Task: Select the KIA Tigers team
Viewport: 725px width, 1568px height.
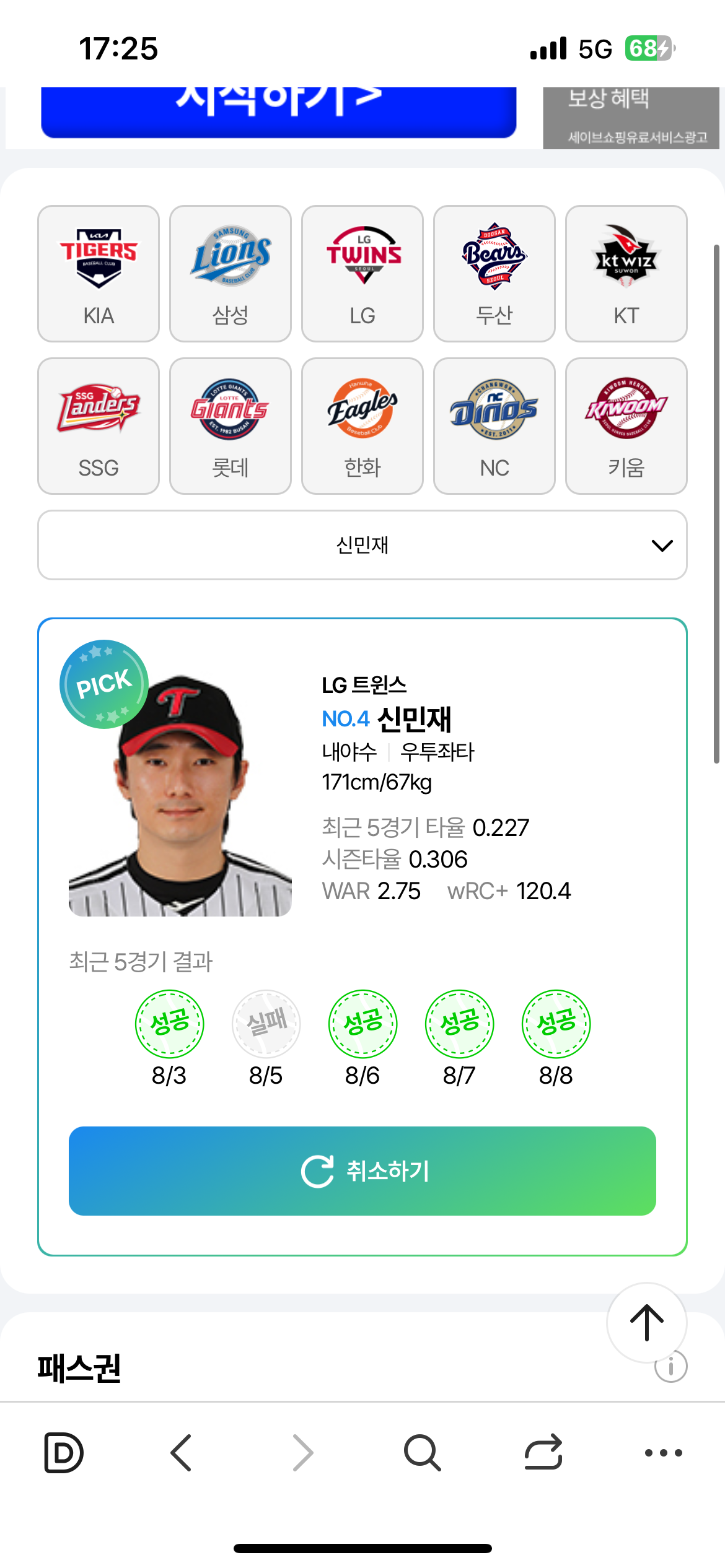Action: [x=99, y=273]
